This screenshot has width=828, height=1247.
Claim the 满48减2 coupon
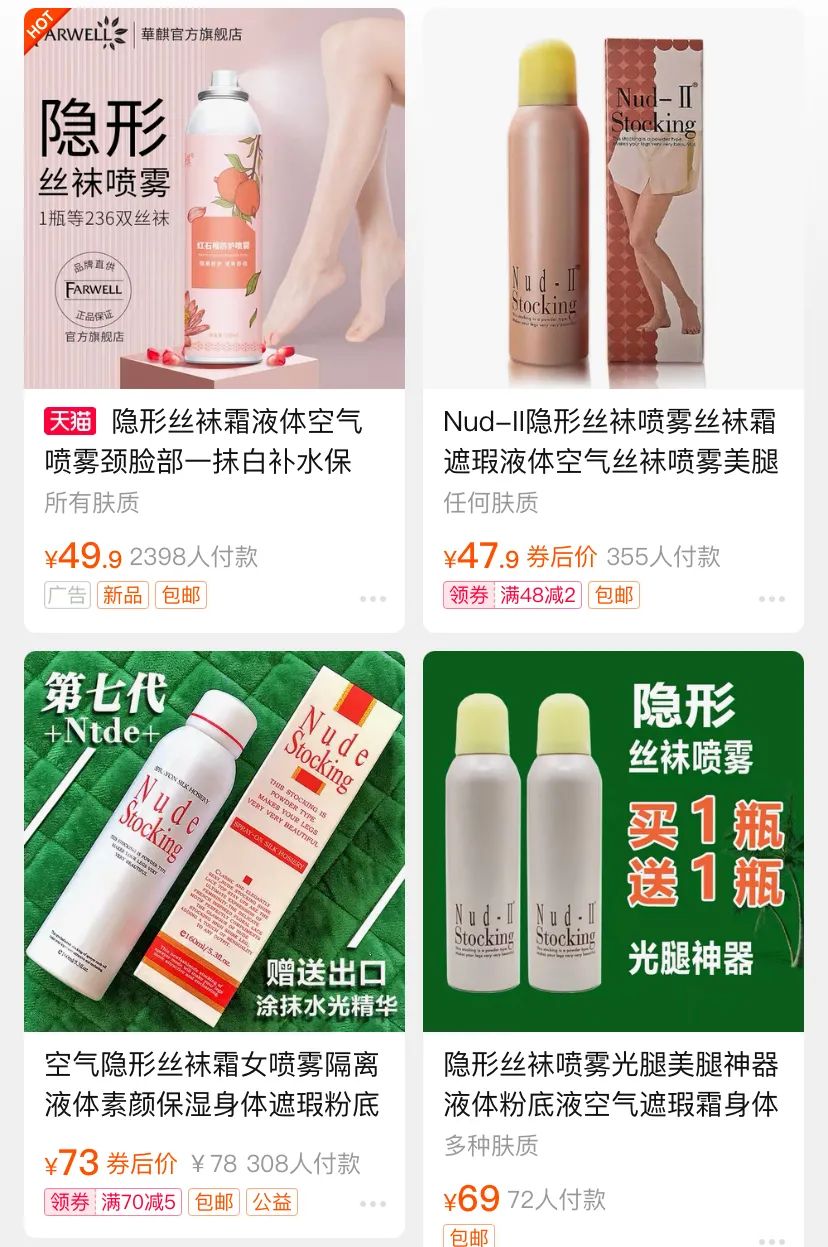click(x=512, y=595)
